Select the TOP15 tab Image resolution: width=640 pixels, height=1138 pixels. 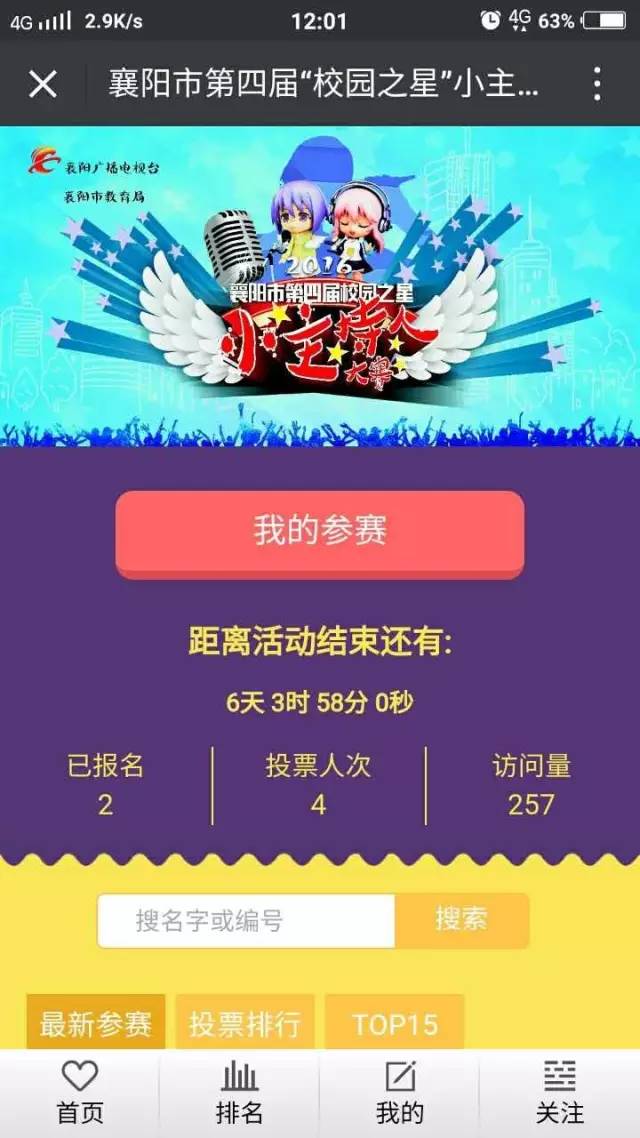[x=395, y=1022]
